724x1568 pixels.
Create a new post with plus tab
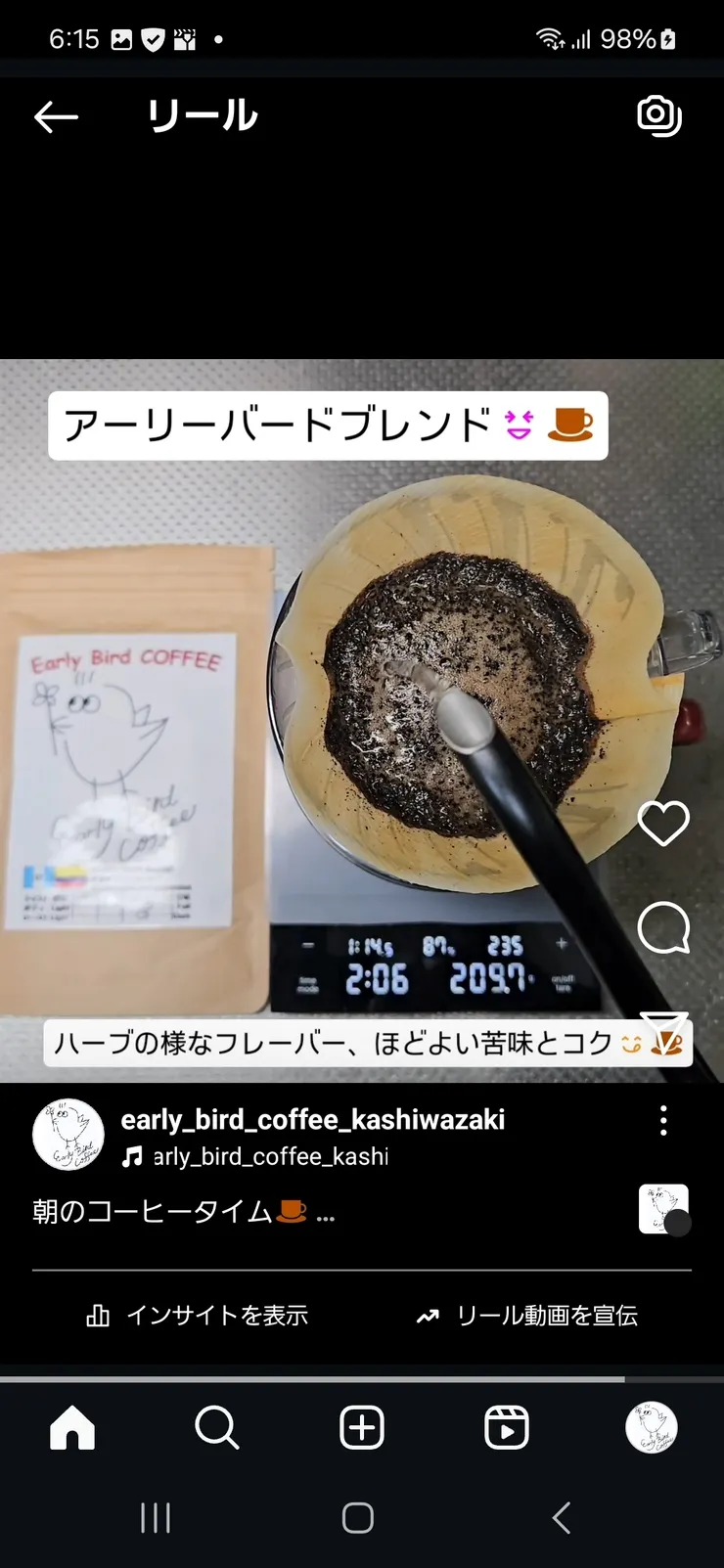coord(361,1428)
